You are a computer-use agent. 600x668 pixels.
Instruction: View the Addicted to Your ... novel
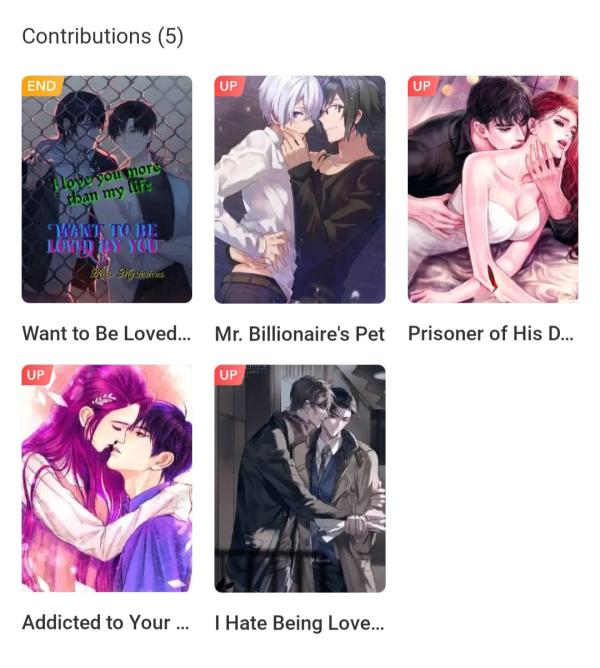(x=107, y=478)
